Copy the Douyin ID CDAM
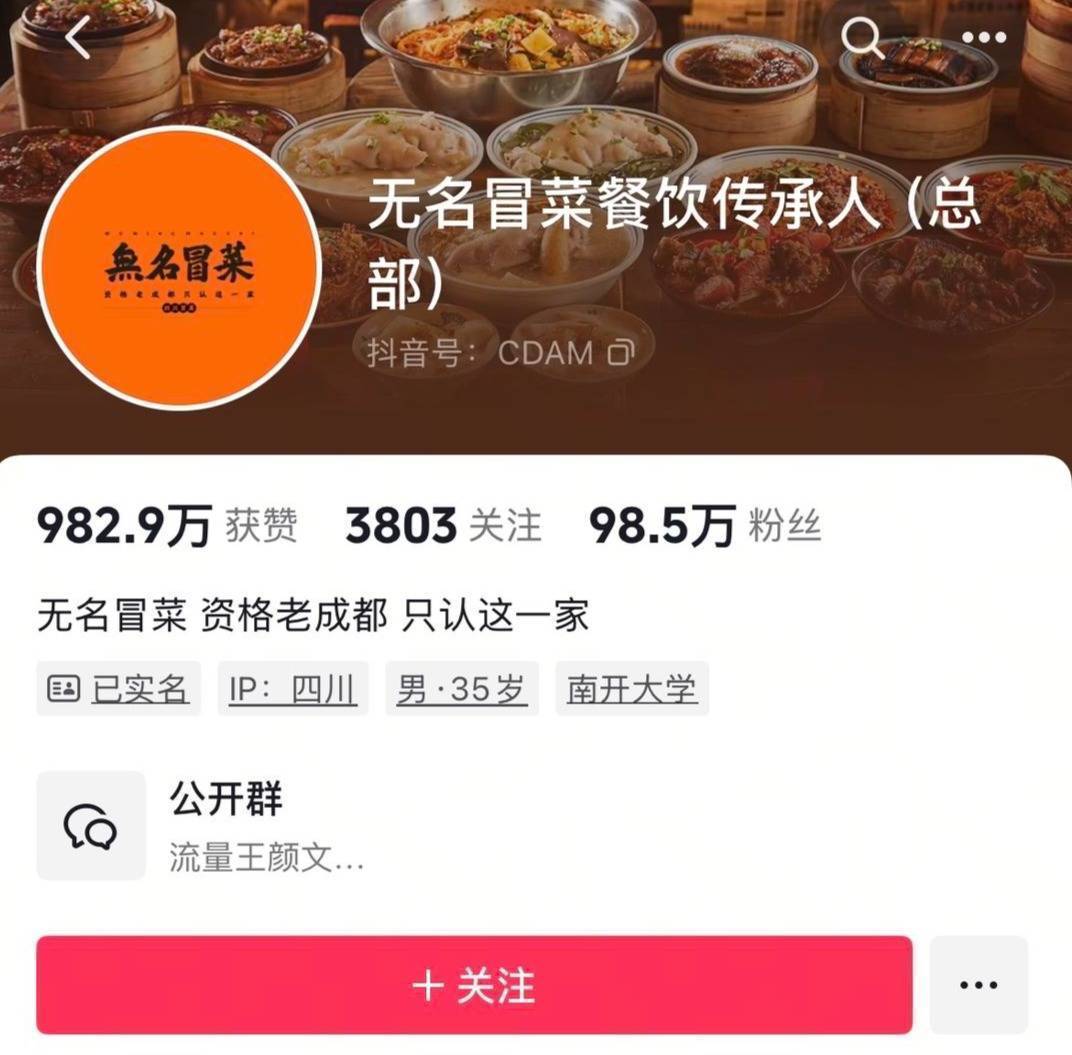The height and width of the screenshot is (1055, 1072). pos(621,353)
